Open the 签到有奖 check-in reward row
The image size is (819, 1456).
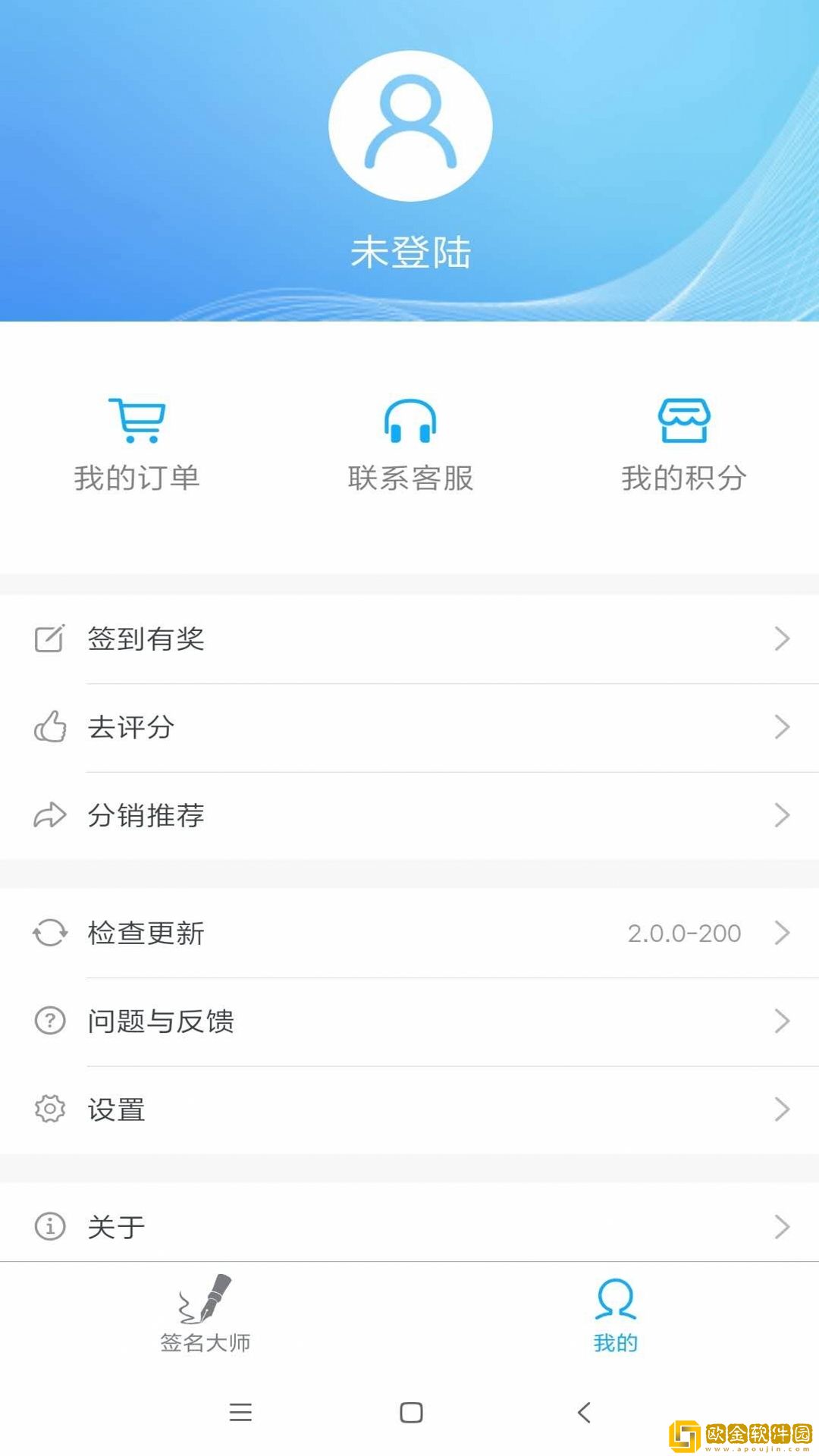(x=409, y=639)
